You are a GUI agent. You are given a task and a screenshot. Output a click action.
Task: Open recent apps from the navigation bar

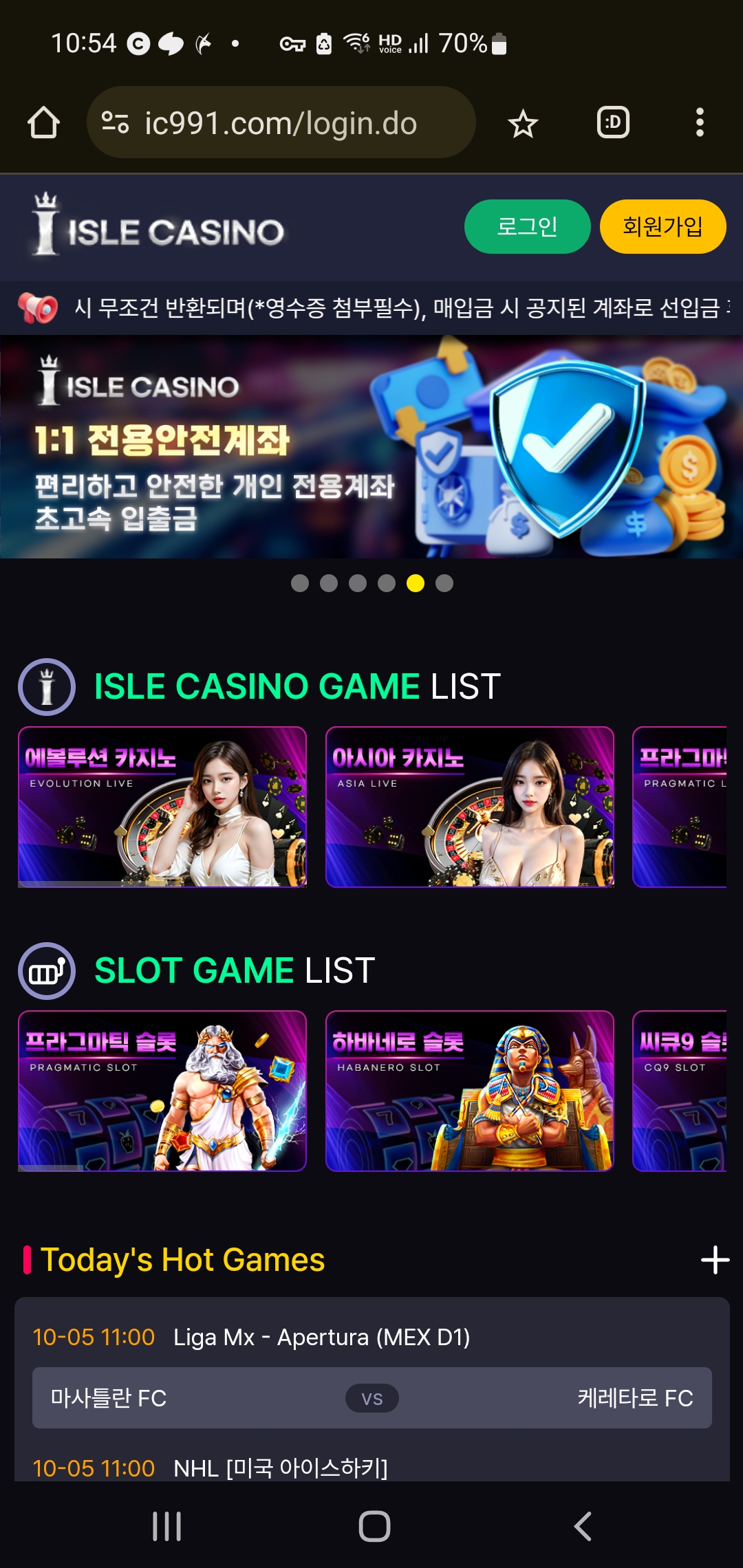point(166,1526)
